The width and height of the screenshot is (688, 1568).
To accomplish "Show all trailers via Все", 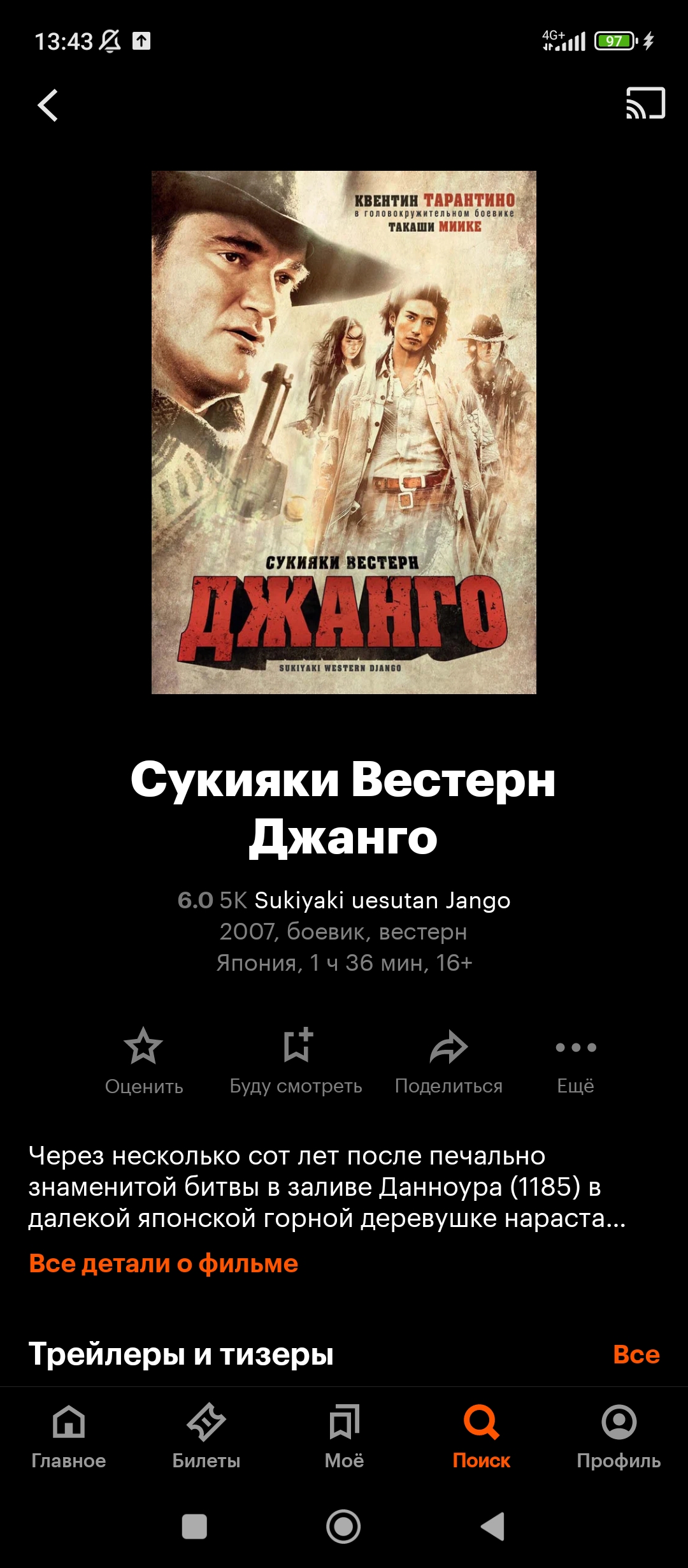I will (636, 1354).
